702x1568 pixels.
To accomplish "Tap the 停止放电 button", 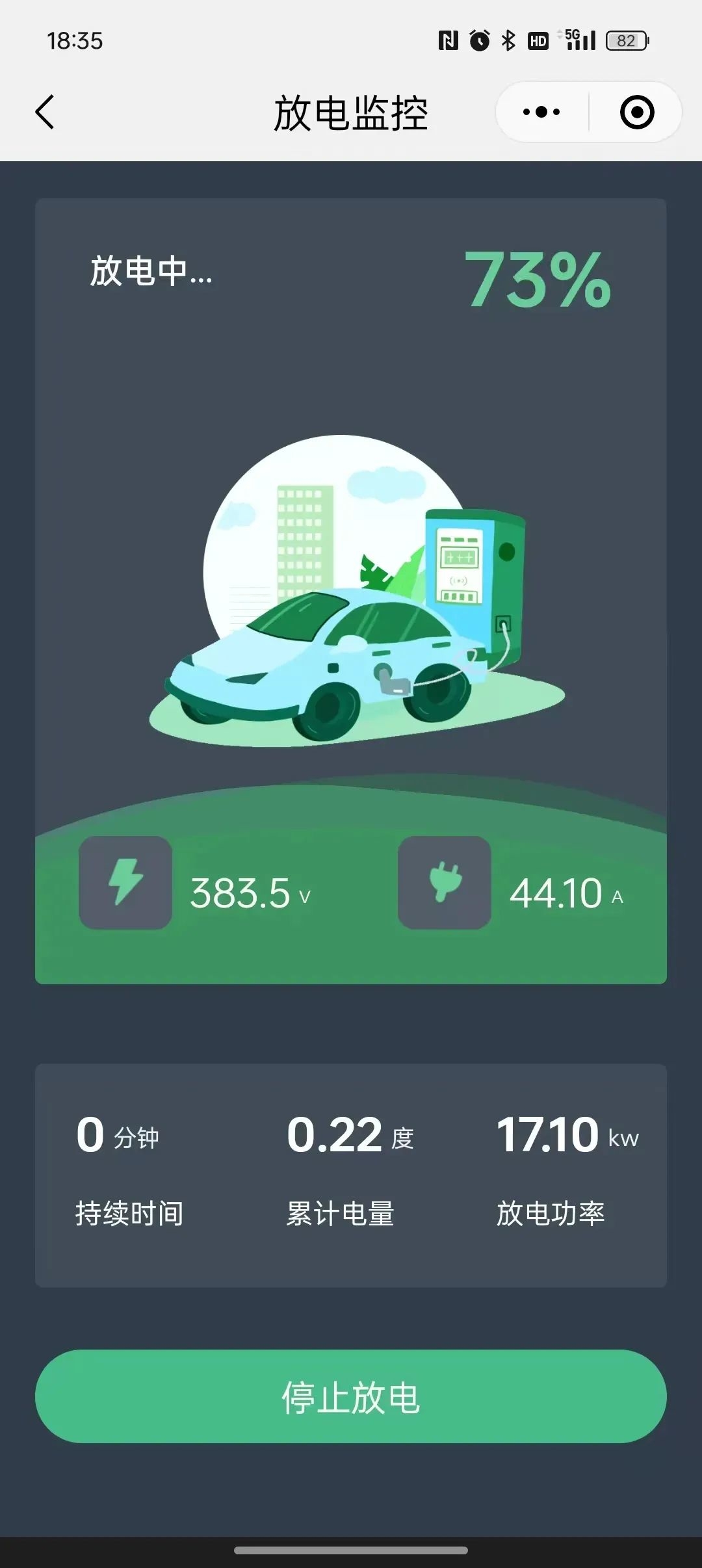I will [351, 1397].
